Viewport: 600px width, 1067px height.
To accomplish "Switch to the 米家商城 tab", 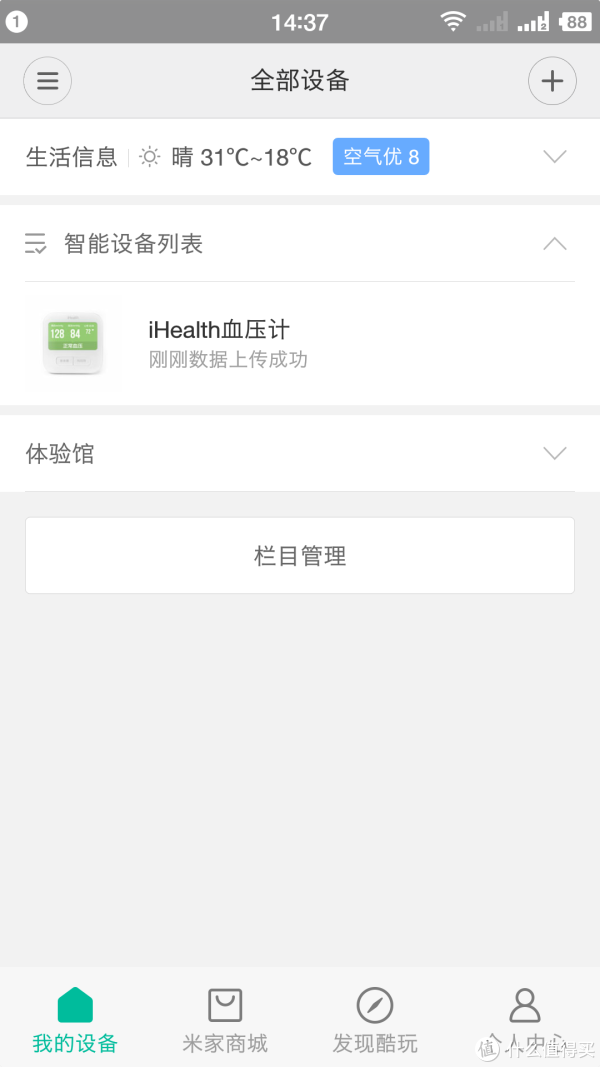I will click(x=225, y=1020).
